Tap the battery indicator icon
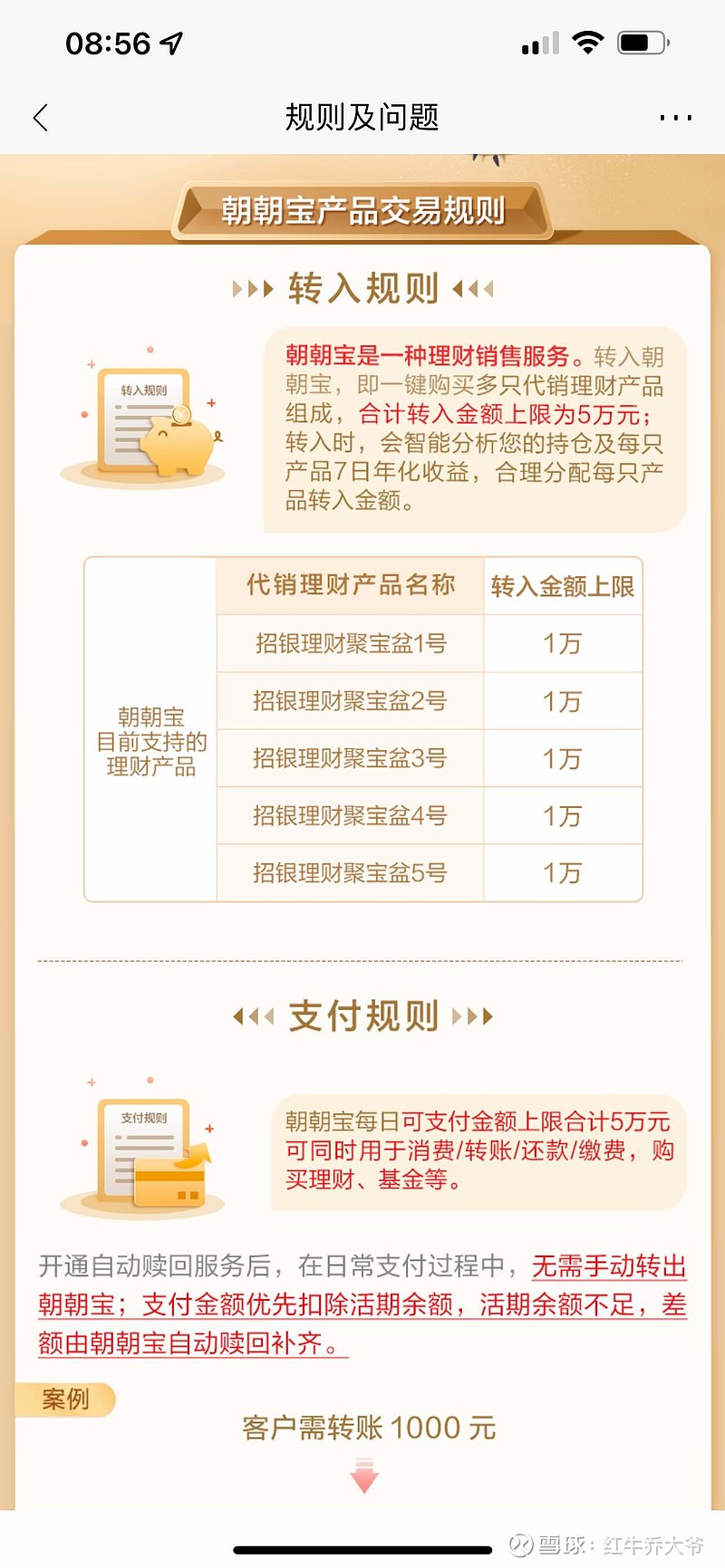 642,41
